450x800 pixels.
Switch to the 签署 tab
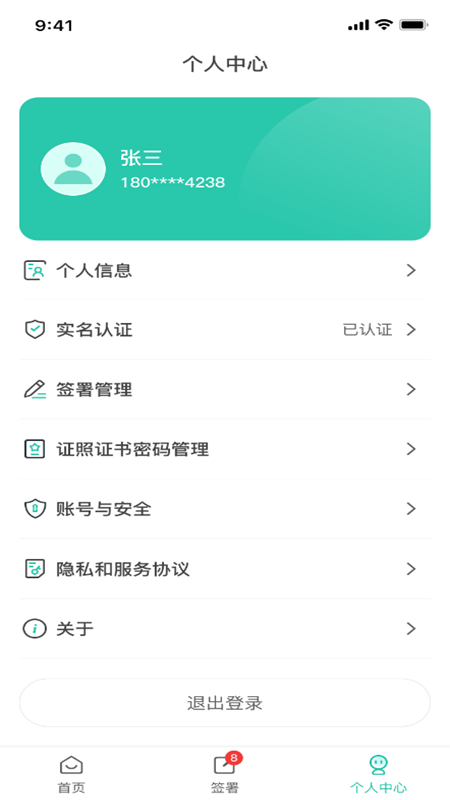coord(225,774)
